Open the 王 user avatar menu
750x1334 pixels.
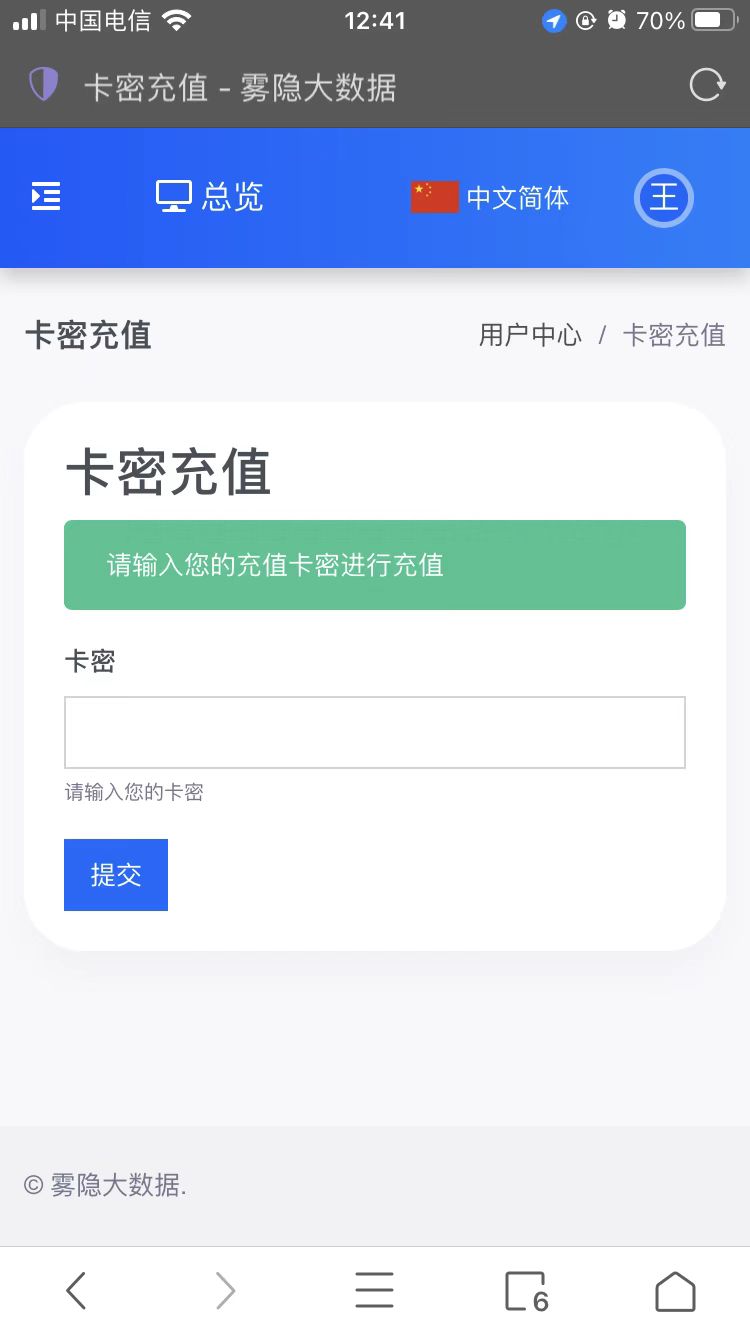pos(663,198)
